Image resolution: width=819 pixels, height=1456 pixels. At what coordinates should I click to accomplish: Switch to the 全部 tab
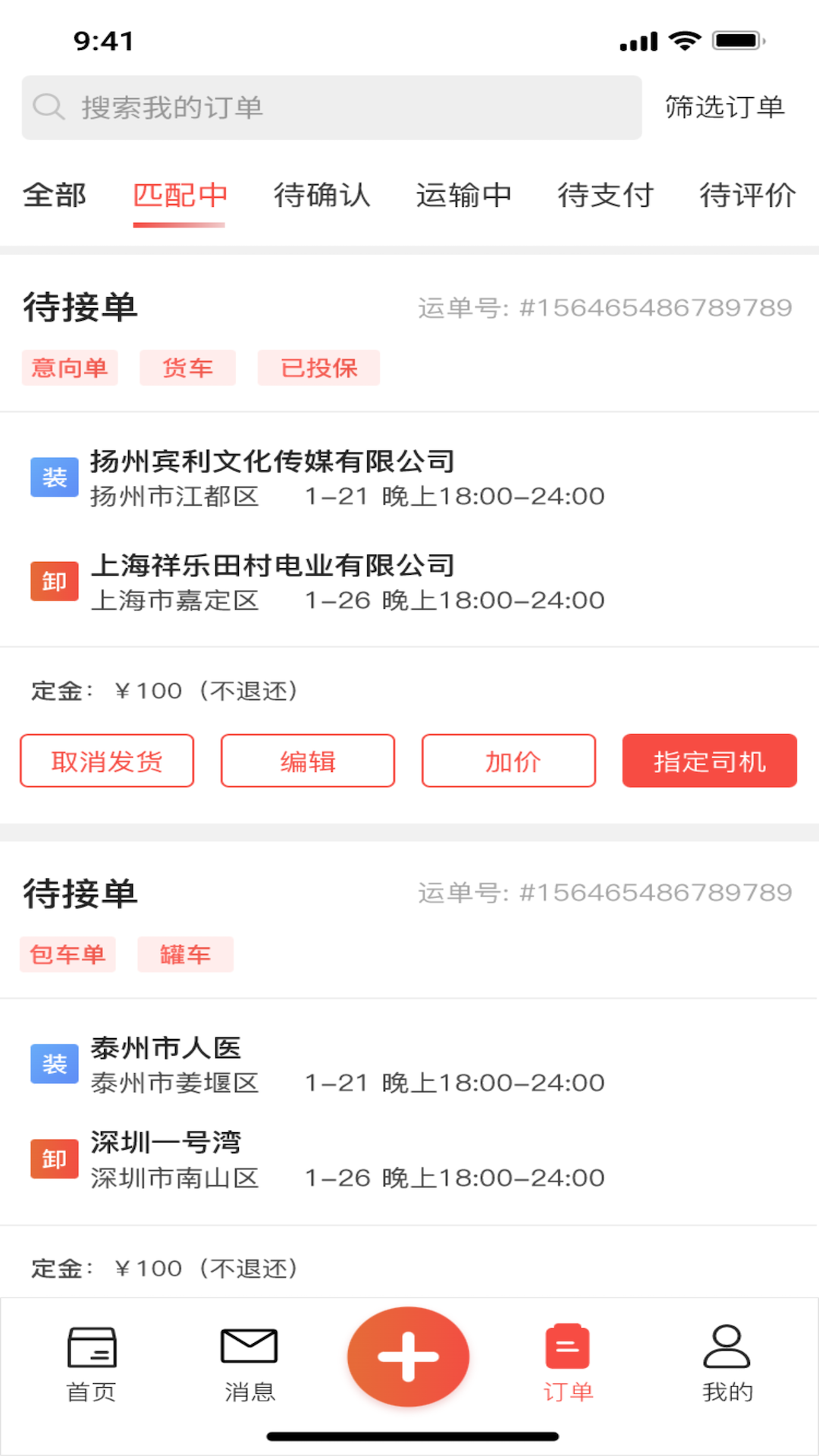55,196
